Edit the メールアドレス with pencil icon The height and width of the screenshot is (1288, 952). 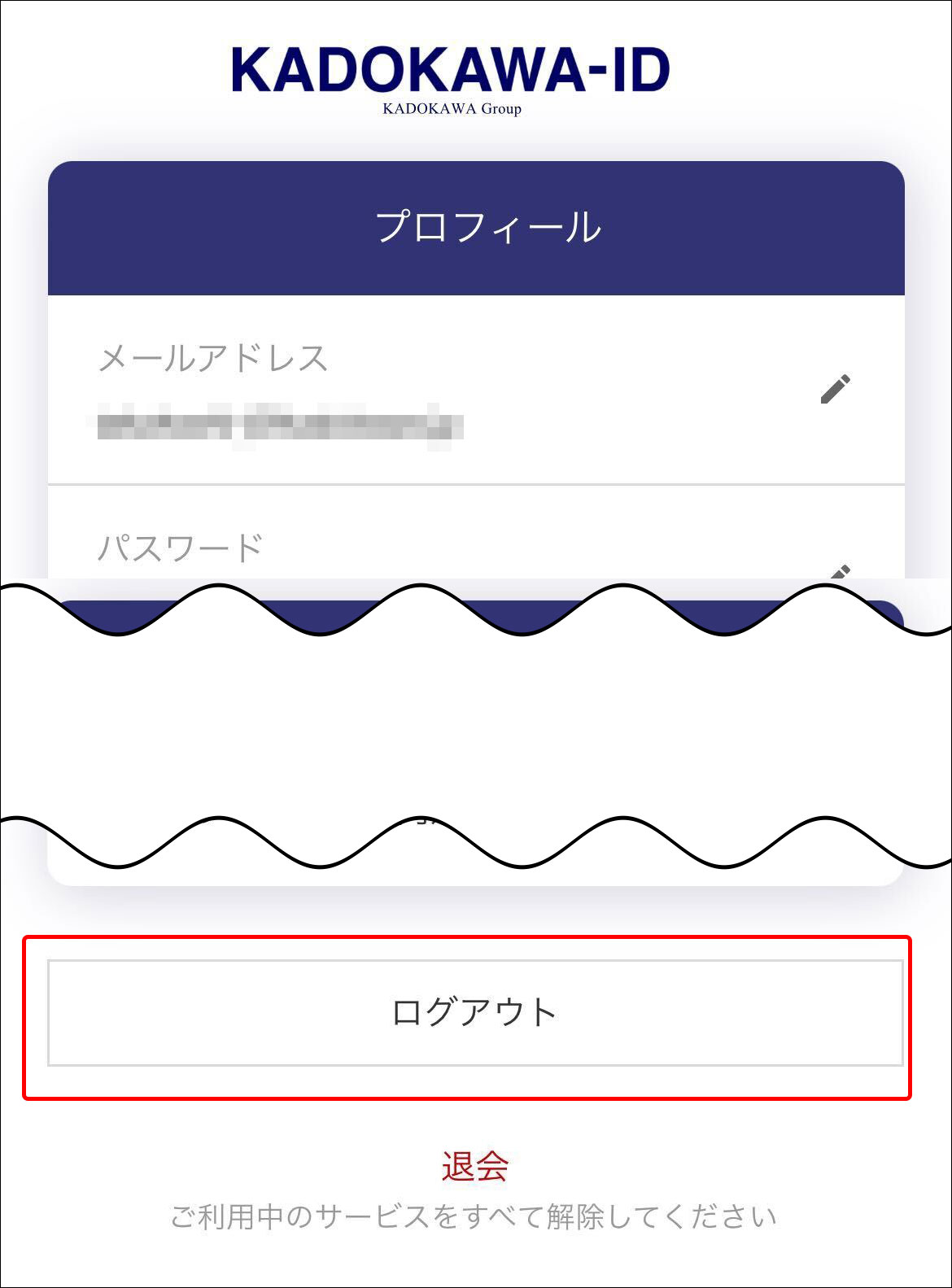click(835, 389)
